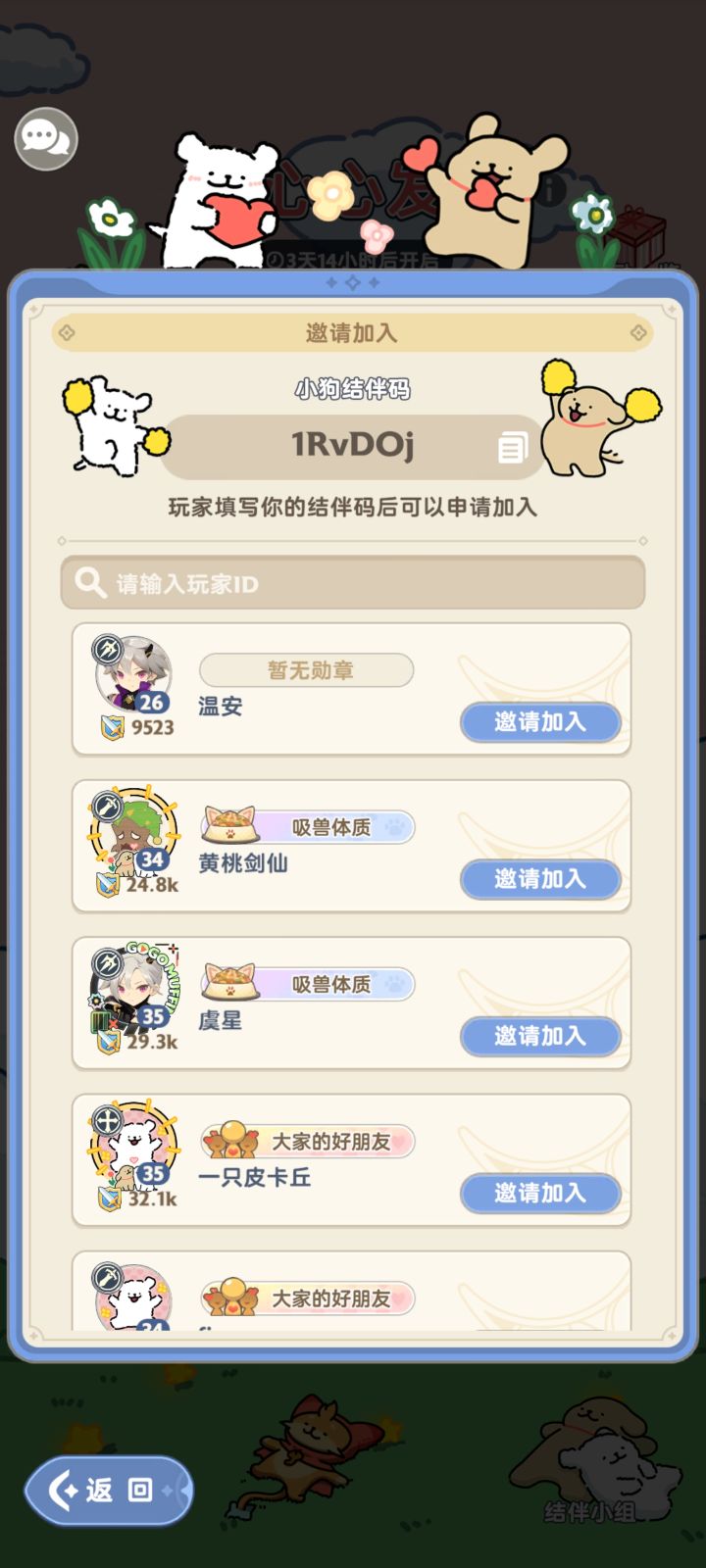Tap the 暂无勋章 badge area for 温安
This screenshot has width=706, height=1568.
(x=306, y=670)
